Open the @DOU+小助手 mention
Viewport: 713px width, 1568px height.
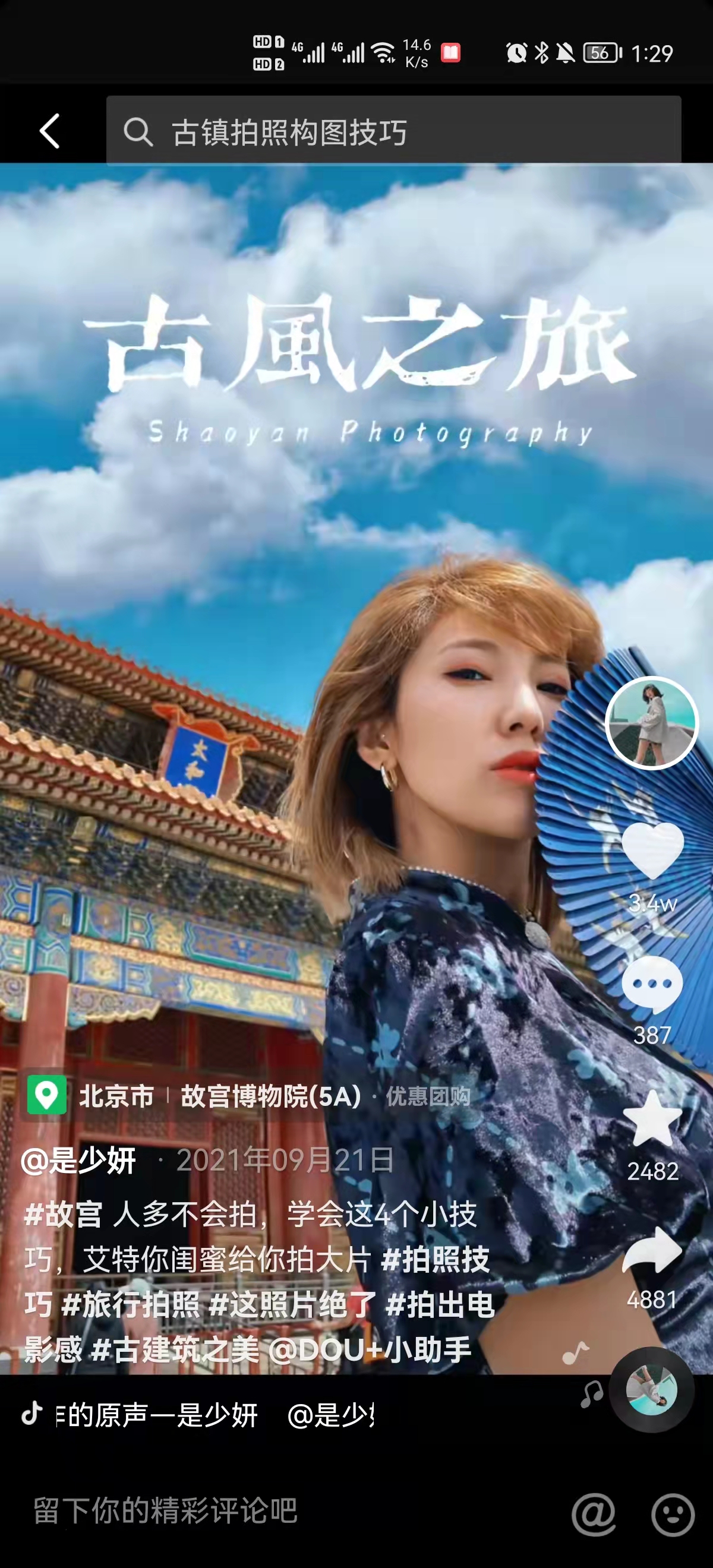(x=370, y=1349)
